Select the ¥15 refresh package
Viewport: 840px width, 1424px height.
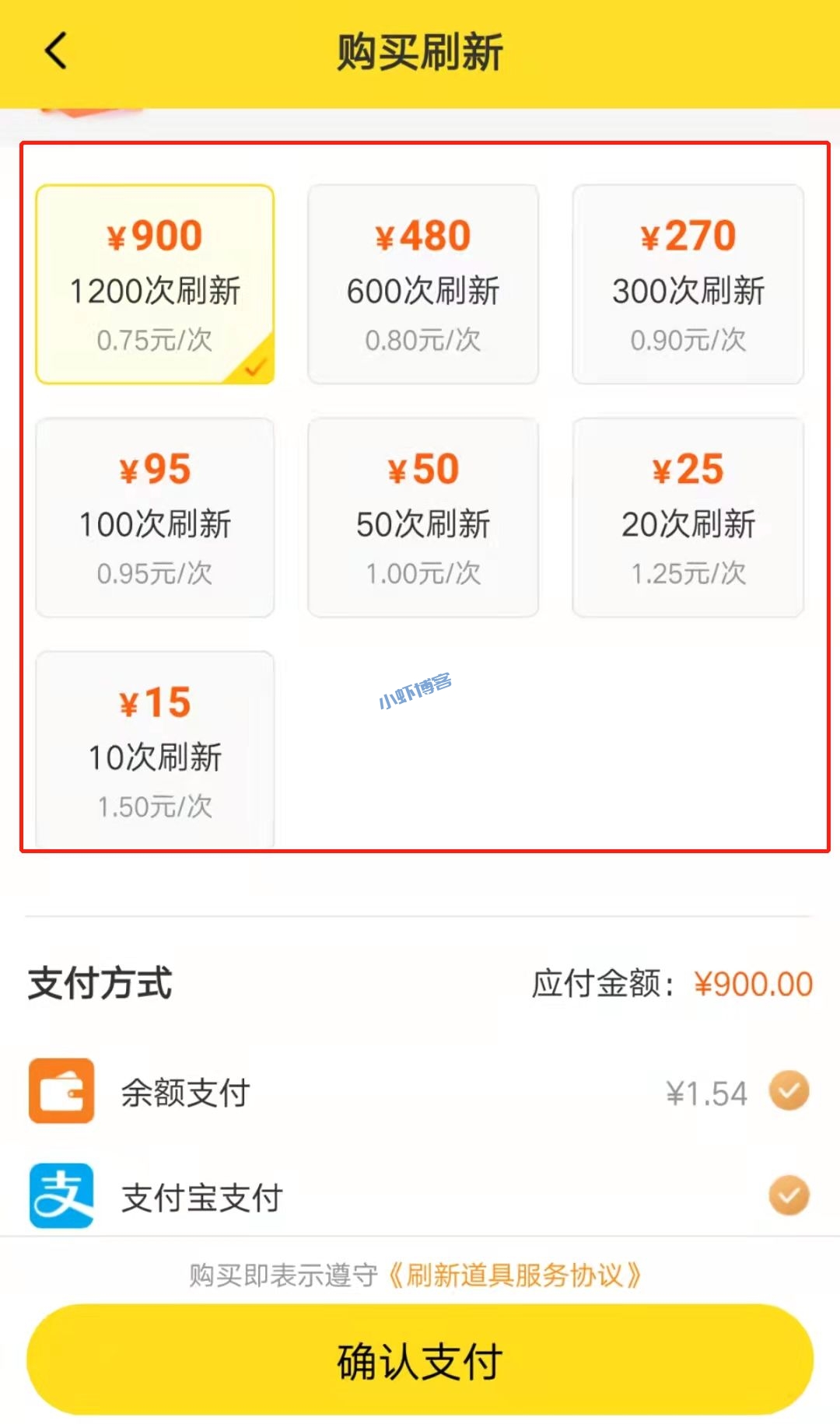[x=155, y=748]
